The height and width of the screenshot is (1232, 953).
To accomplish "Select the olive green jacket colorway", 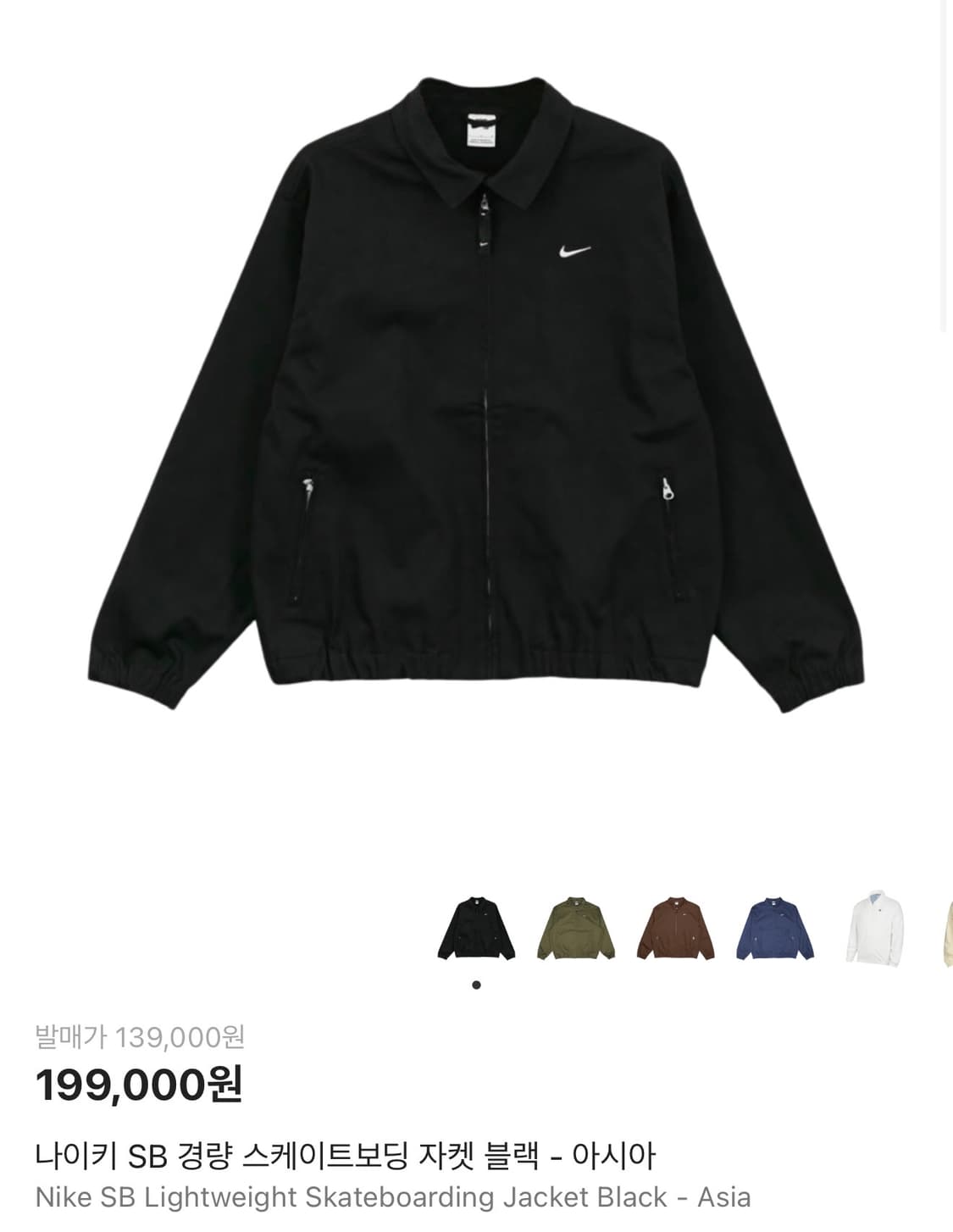I will 573,929.
